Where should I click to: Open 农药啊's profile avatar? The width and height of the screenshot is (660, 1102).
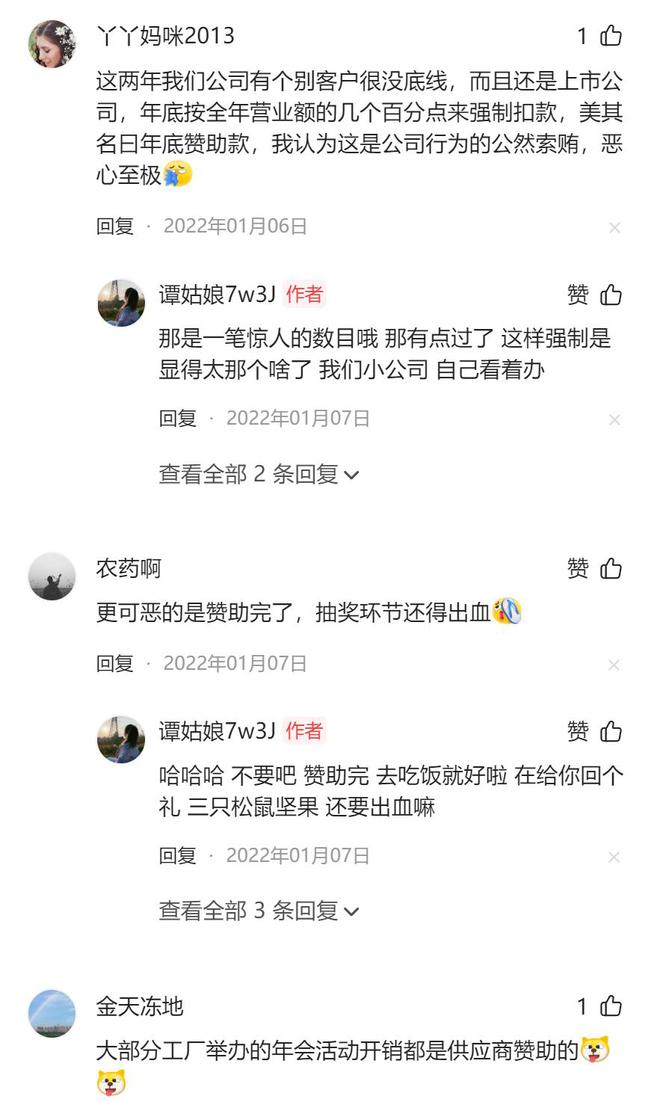51,576
